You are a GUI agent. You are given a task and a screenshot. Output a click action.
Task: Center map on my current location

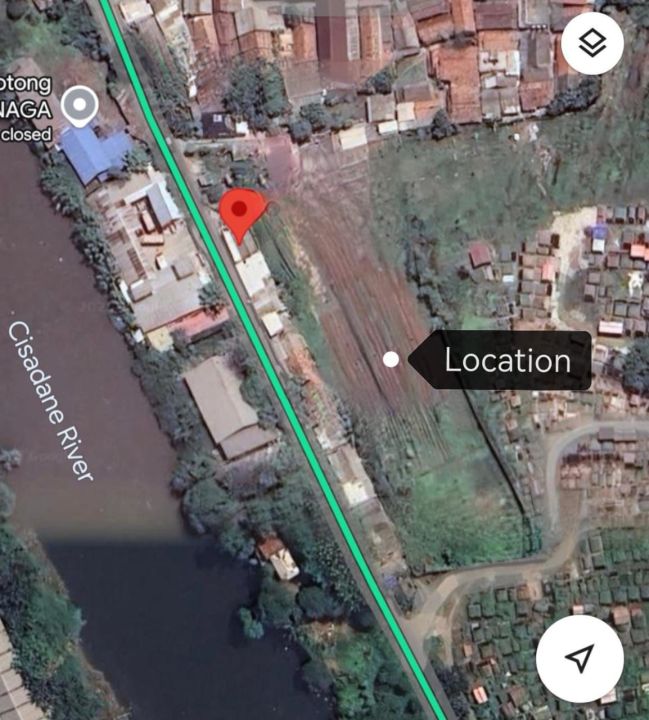(579, 658)
